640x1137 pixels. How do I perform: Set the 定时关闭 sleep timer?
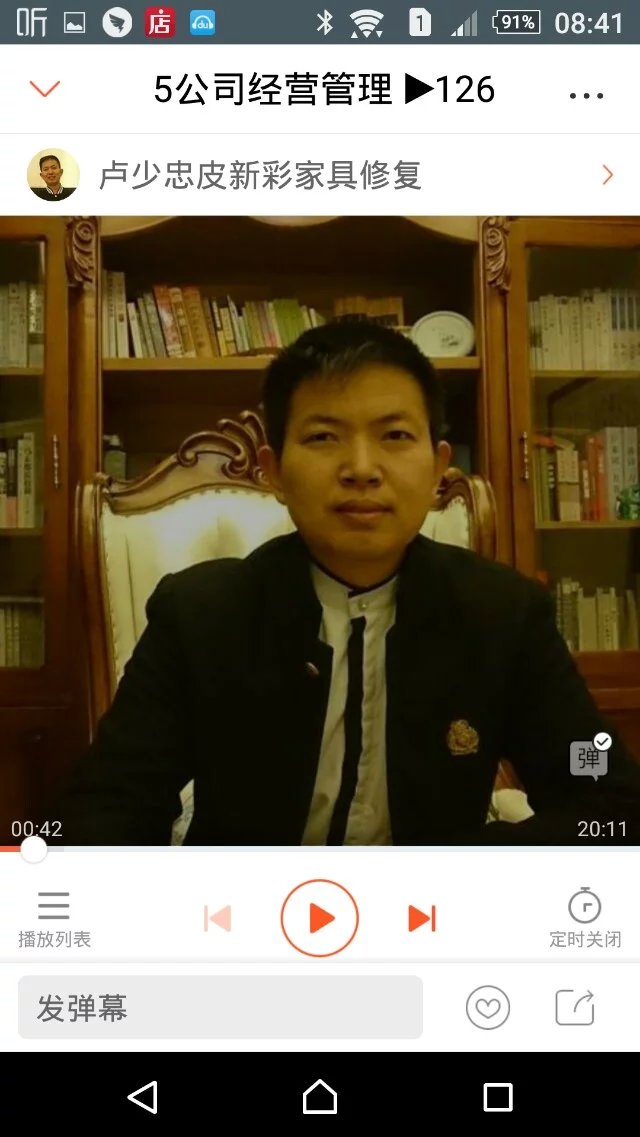(585, 918)
